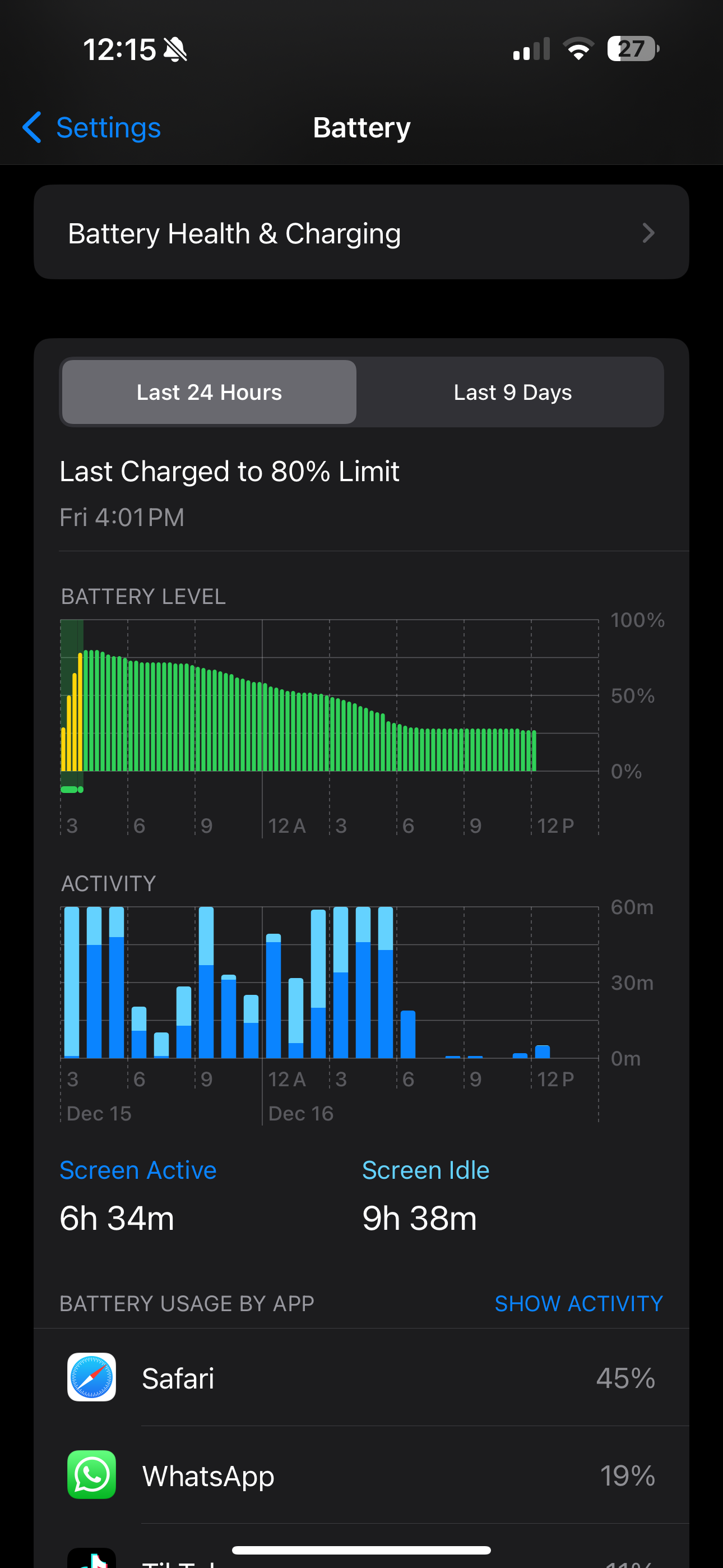Tap Show Activity link
Screen dimensions: 723x1568
tap(578, 1303)
